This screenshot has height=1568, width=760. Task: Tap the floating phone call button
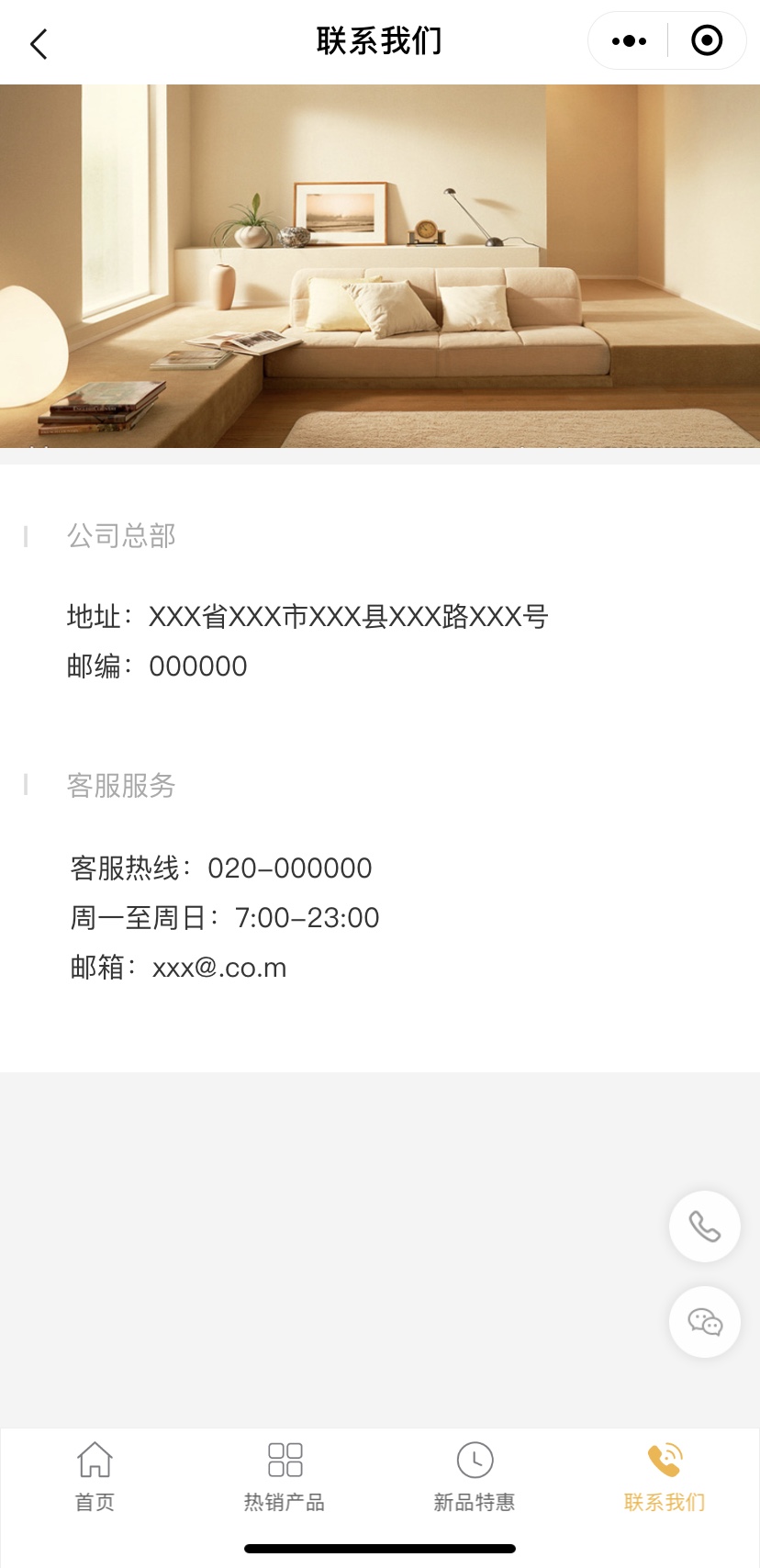pyautogui.click(x=704, y=1226)
